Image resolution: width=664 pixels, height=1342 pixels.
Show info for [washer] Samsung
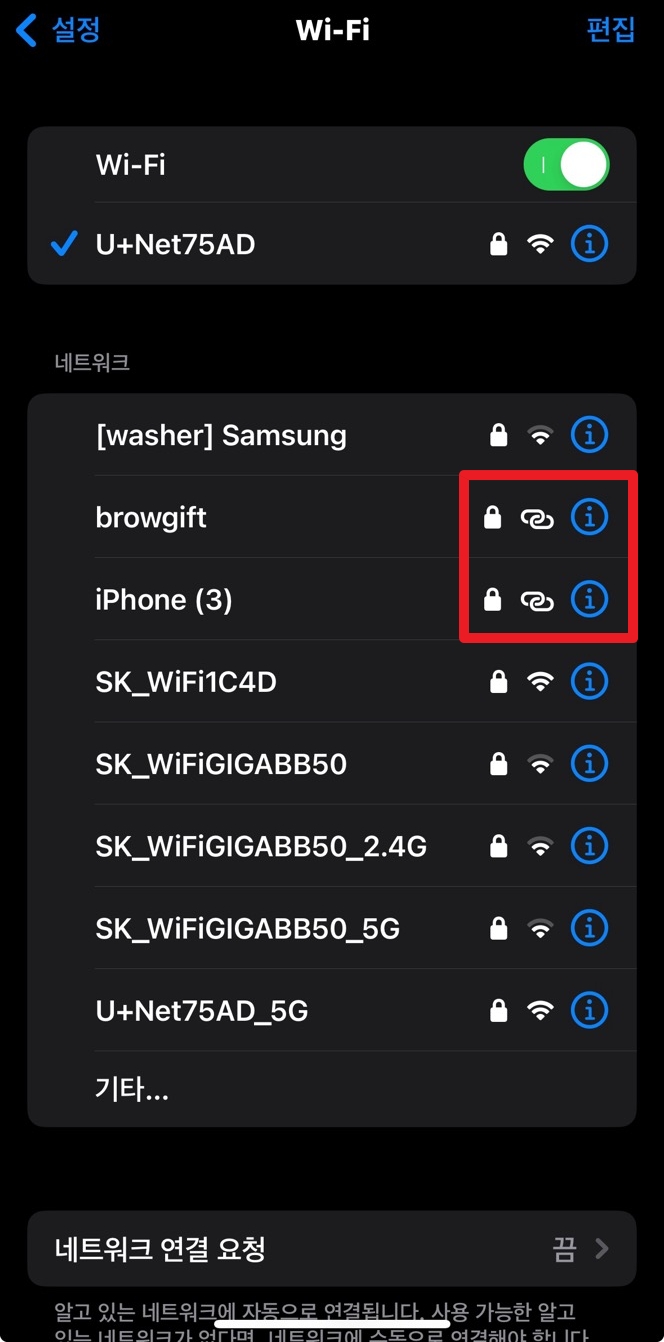(x=589, y=435)
